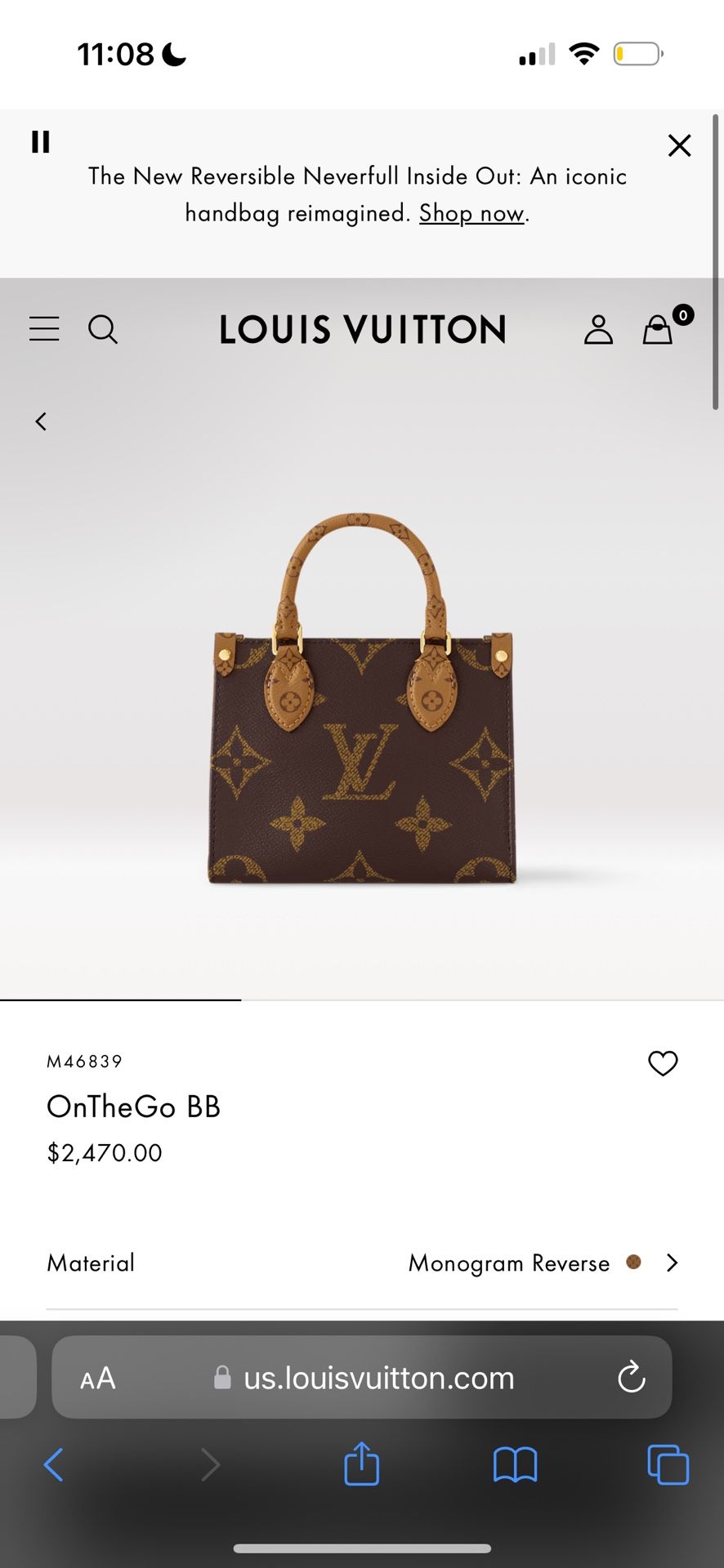This screenshot has width=724, height=1568.
Task: Add OnTheGo BB to wishlist
Action: point(663,1063)
